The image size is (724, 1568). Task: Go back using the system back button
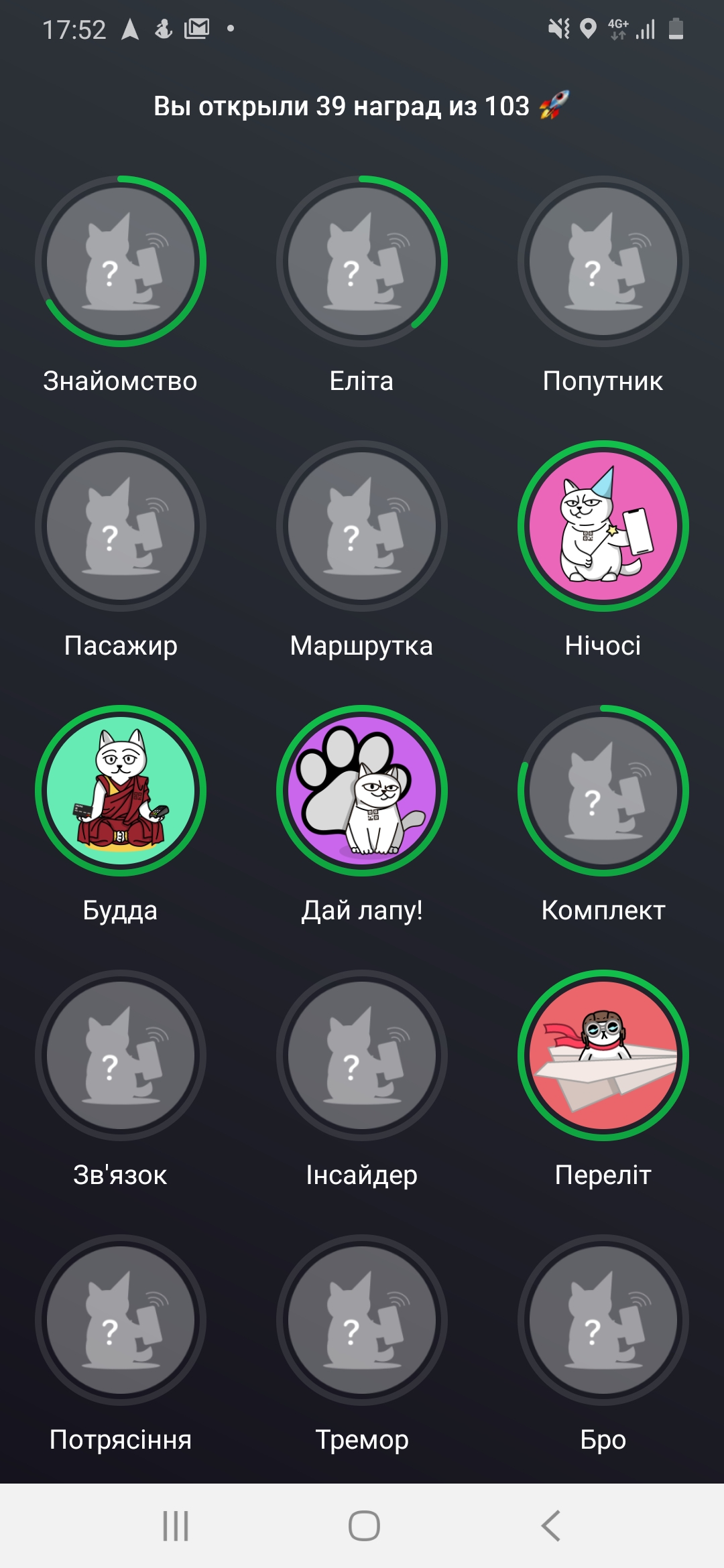coord(551,1526)
